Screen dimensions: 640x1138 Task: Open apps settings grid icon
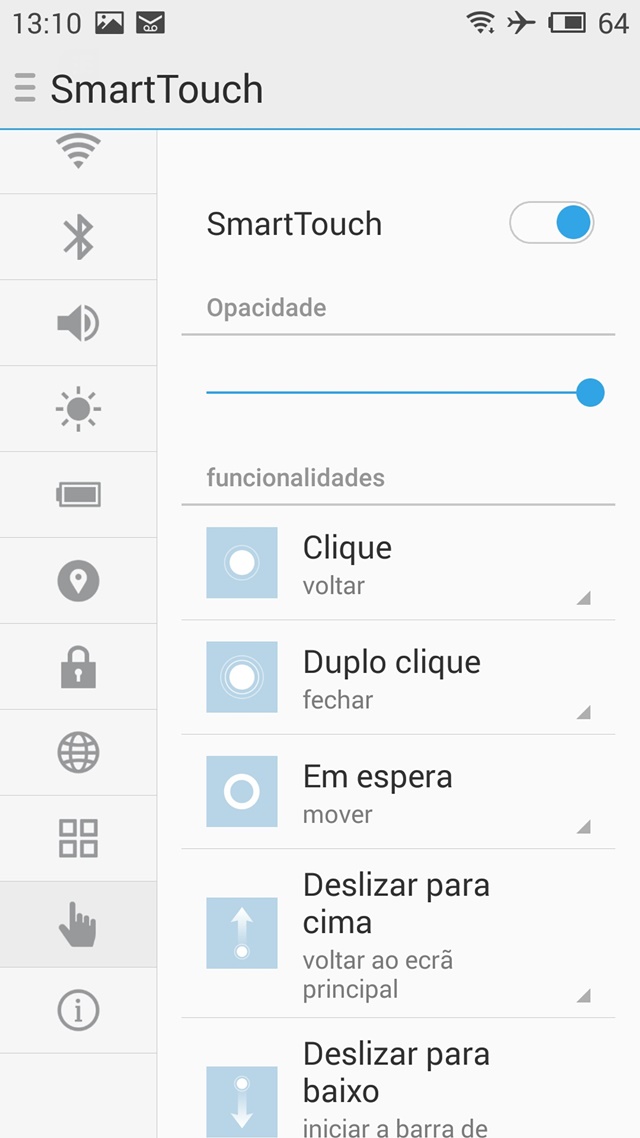pyautogui.click(x=78, y=838)
